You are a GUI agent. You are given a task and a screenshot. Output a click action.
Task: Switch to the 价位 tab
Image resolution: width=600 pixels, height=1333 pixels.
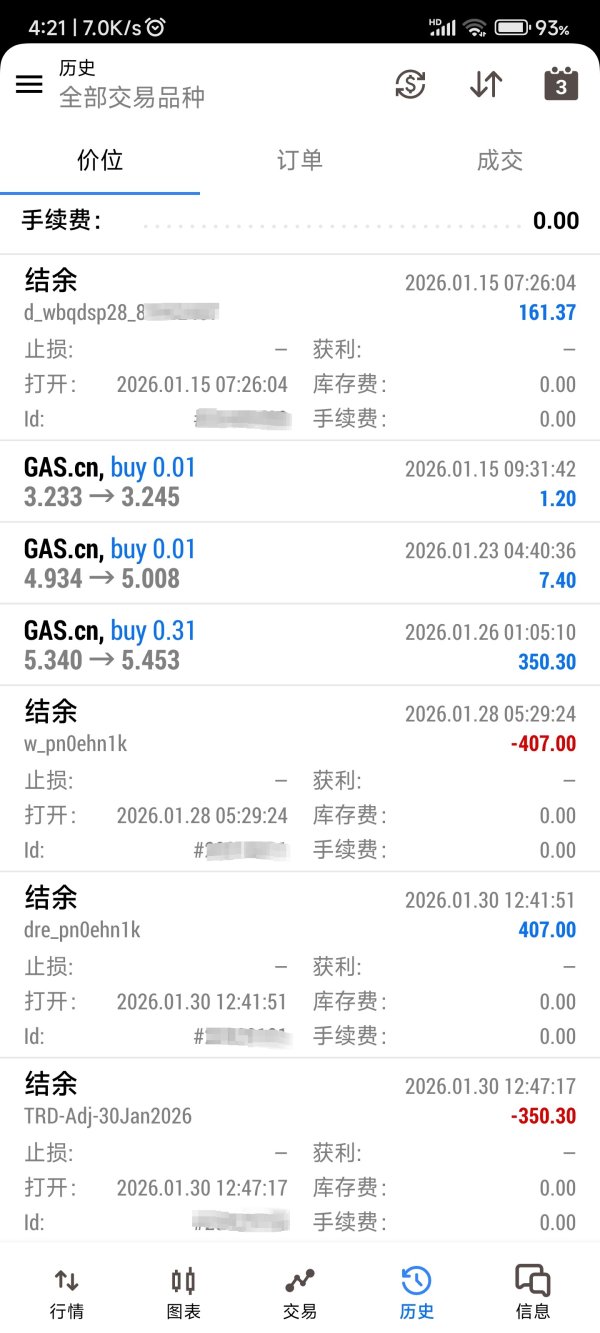[x=100, y=161]
